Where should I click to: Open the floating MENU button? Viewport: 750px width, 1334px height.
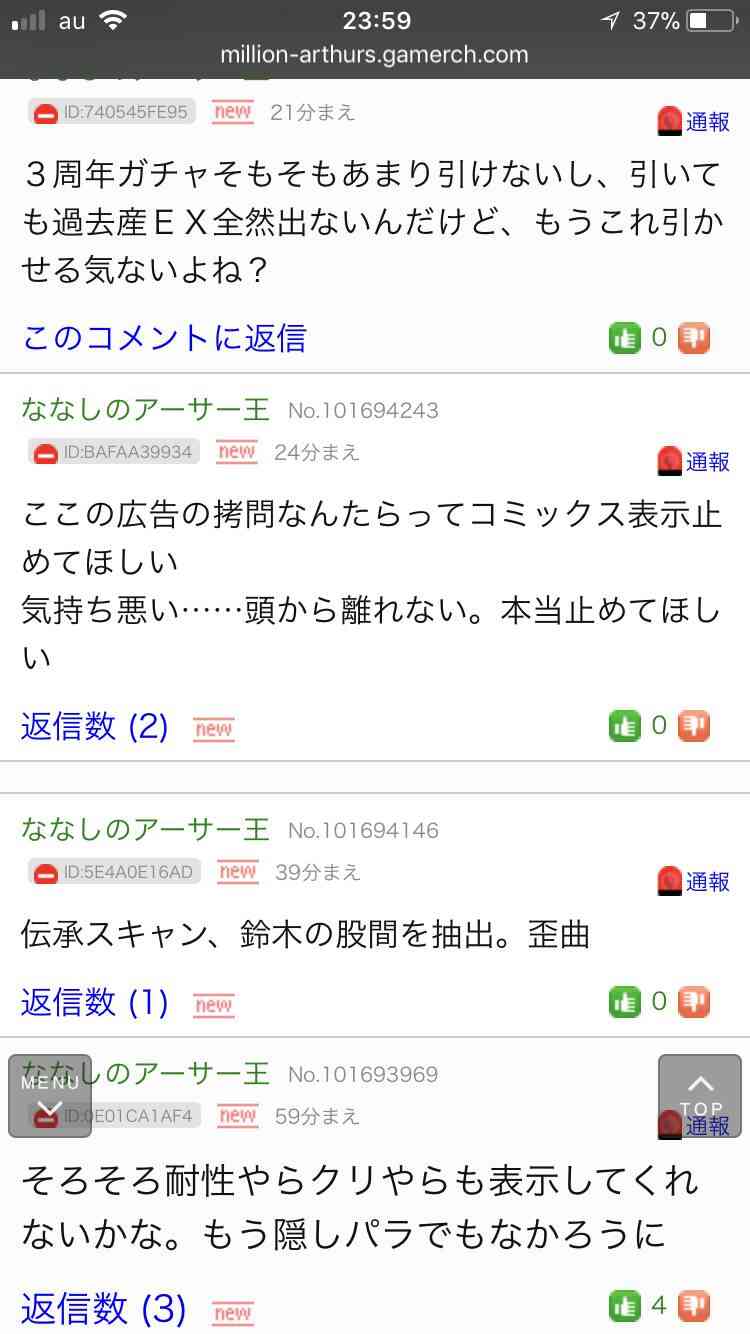tap(50, 1096)
